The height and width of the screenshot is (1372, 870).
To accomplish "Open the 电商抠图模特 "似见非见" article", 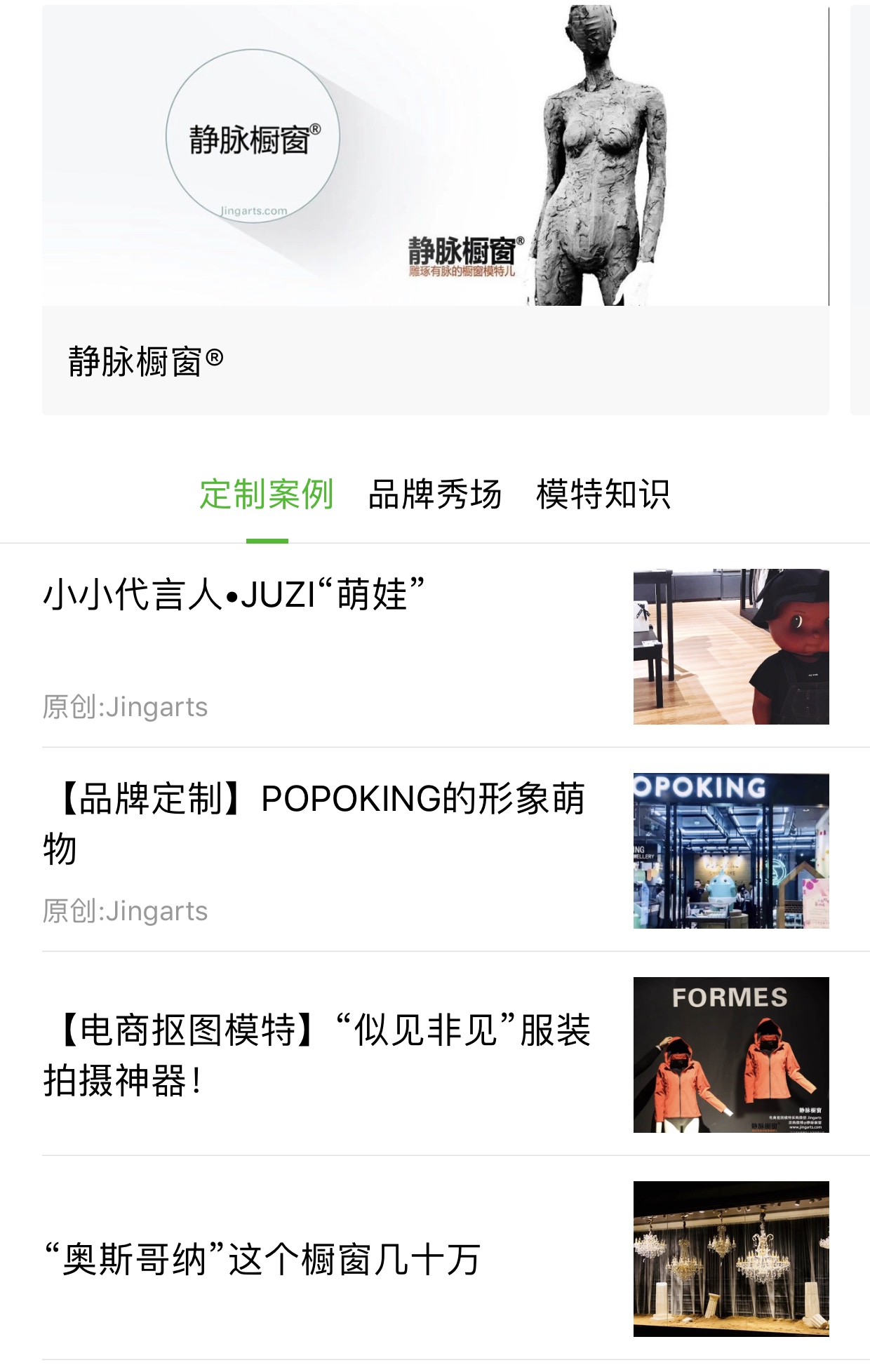I will click(x=317, y=1054).
